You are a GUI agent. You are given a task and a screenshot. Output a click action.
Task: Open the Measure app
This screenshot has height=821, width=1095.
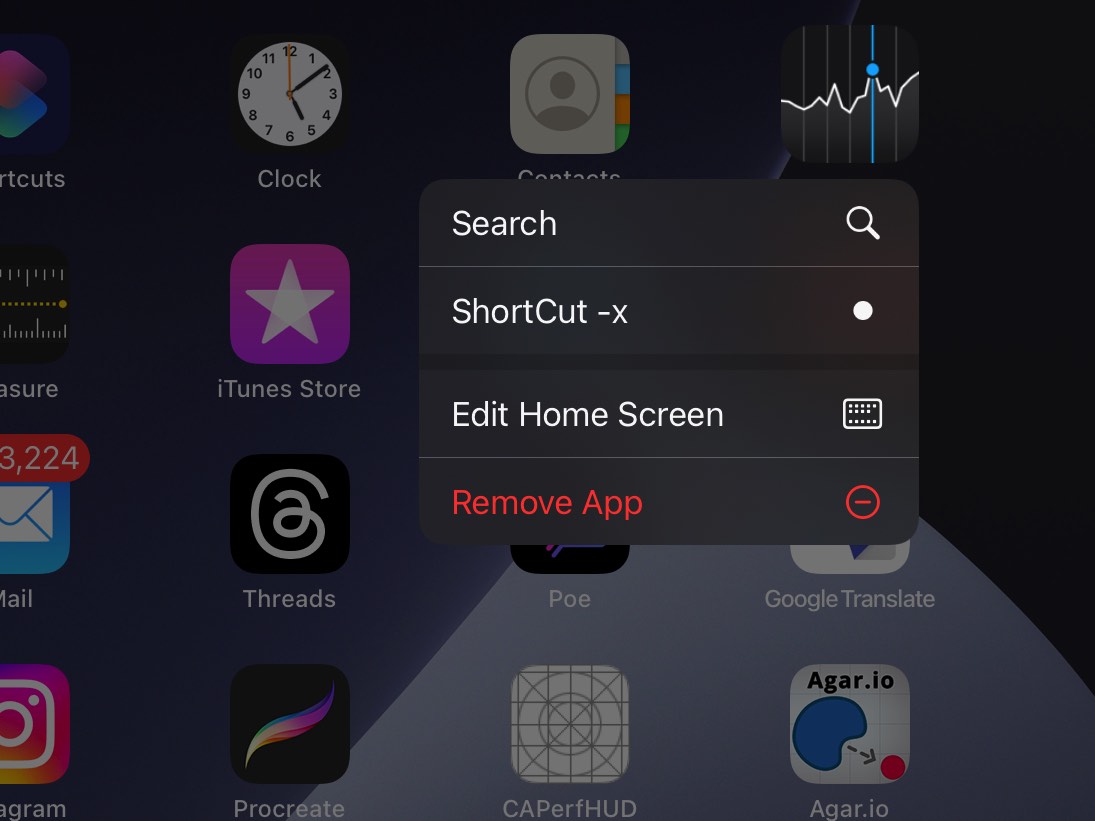[x=32, y=304]
